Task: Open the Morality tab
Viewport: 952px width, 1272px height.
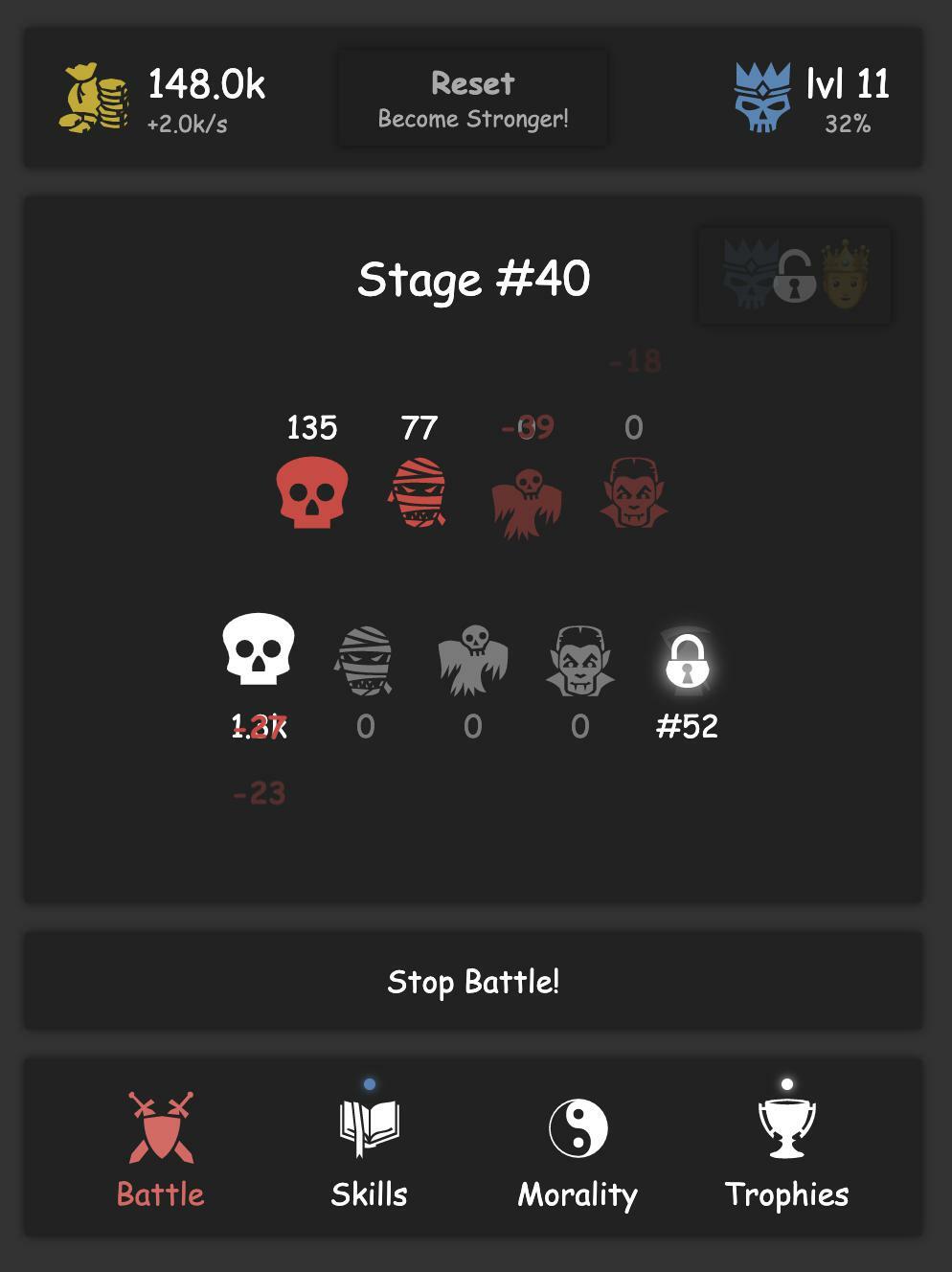Action: point(578,1149)
